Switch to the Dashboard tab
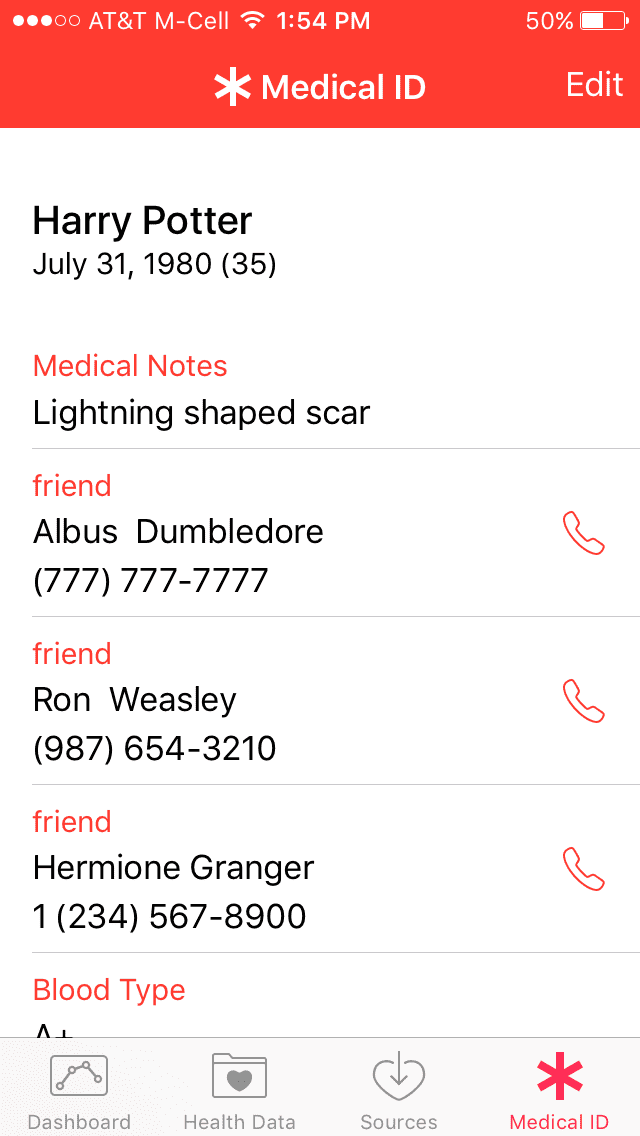Screen dimensions: 640x1136 click(79, 1090)
